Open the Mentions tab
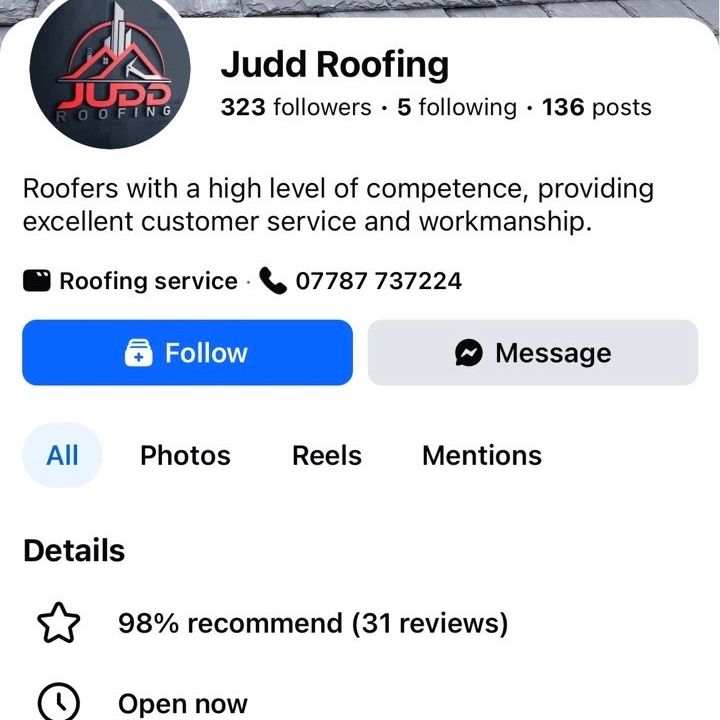The height and width of the screenshot is (720, 720). (x=481, y=456)
